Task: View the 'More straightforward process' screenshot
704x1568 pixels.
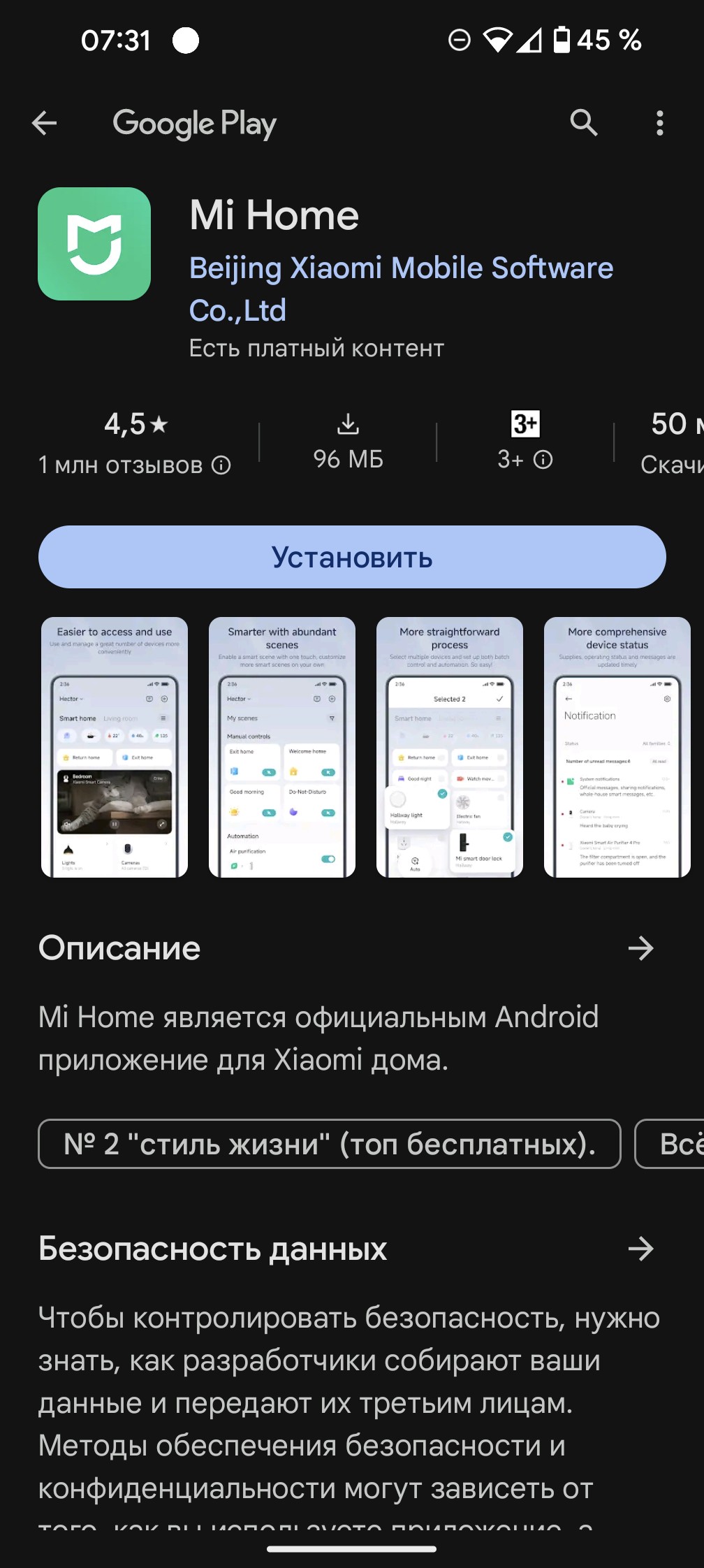Action: (x=450, y=746)
